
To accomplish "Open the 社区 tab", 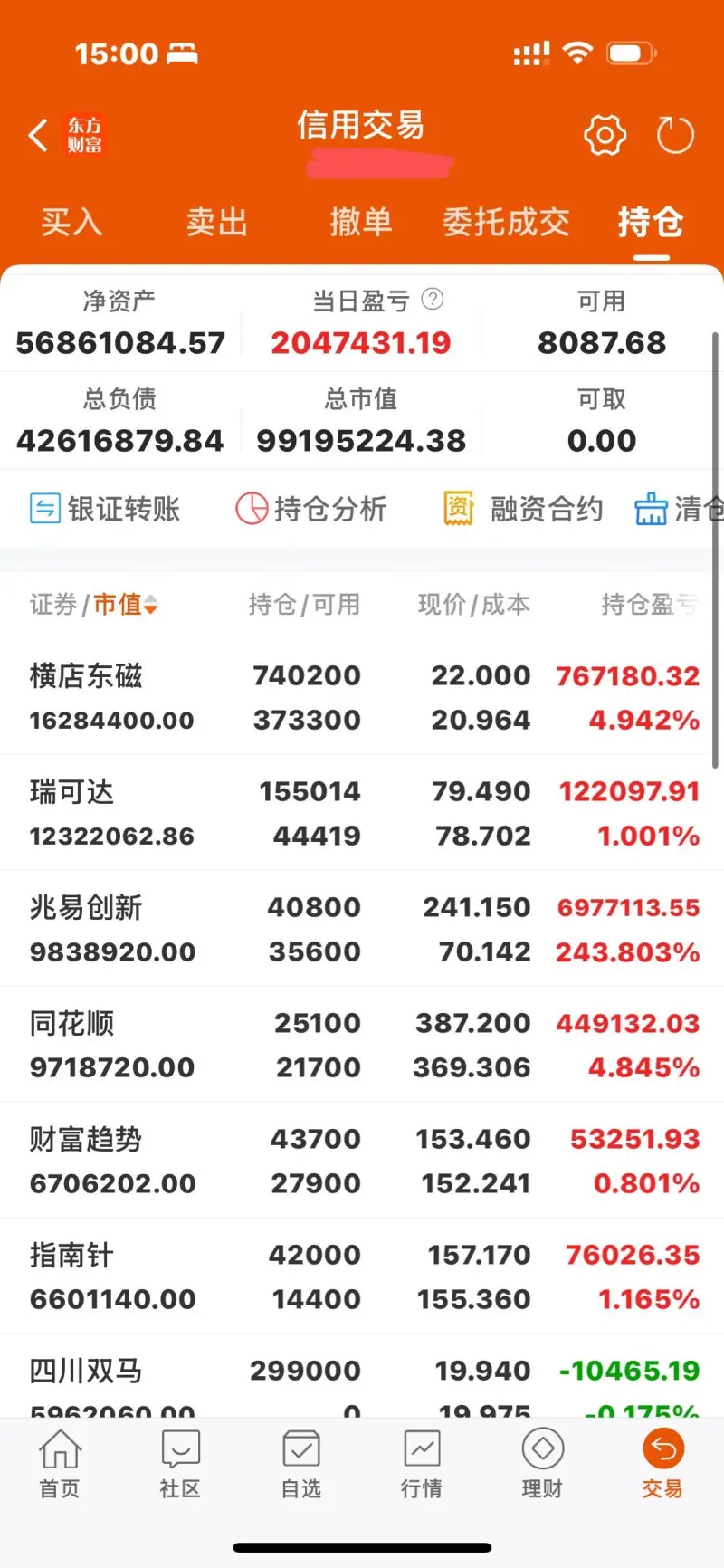I will coord(180,1464).
